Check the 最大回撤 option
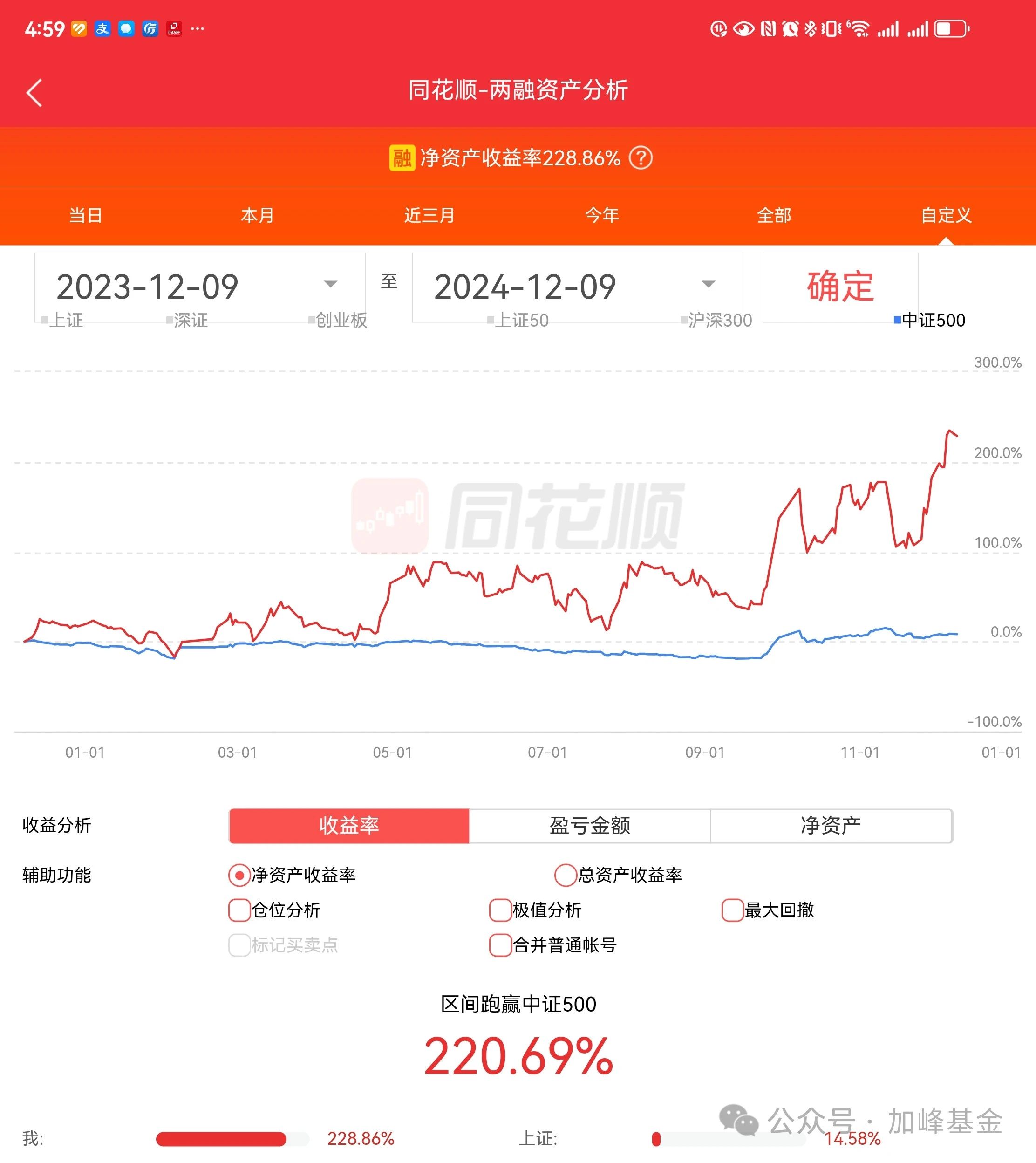The width and height of the screenshot is (1036, 1163). 731,910
